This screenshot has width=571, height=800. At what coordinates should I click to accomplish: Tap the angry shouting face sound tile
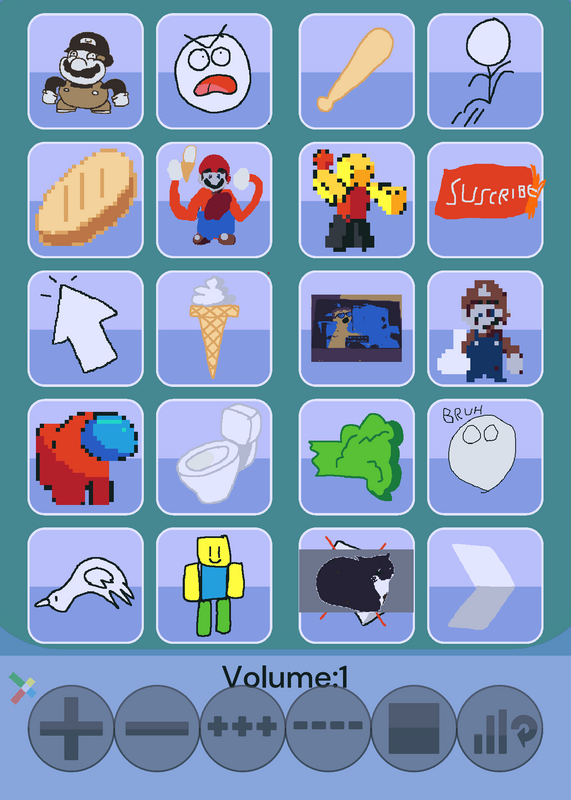[x=214, y=71]
